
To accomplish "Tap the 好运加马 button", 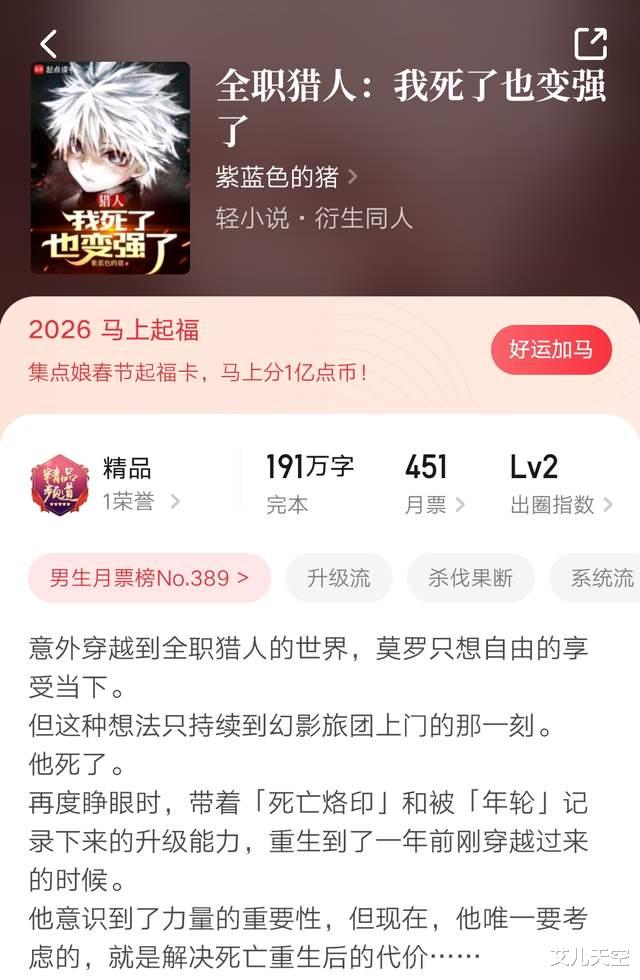I will pos(551,349).
